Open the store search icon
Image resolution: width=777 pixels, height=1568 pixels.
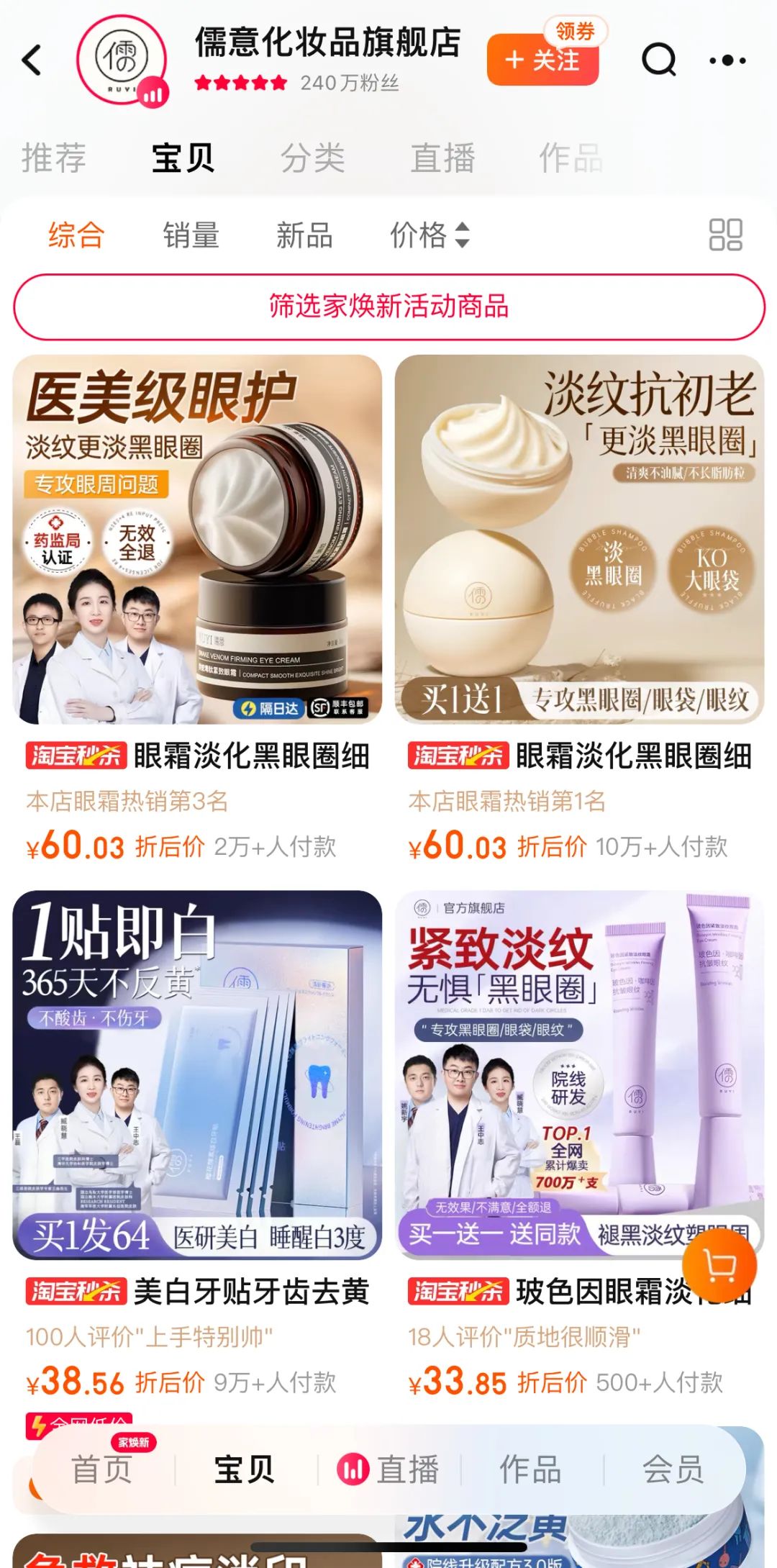(x=658, y=60)
